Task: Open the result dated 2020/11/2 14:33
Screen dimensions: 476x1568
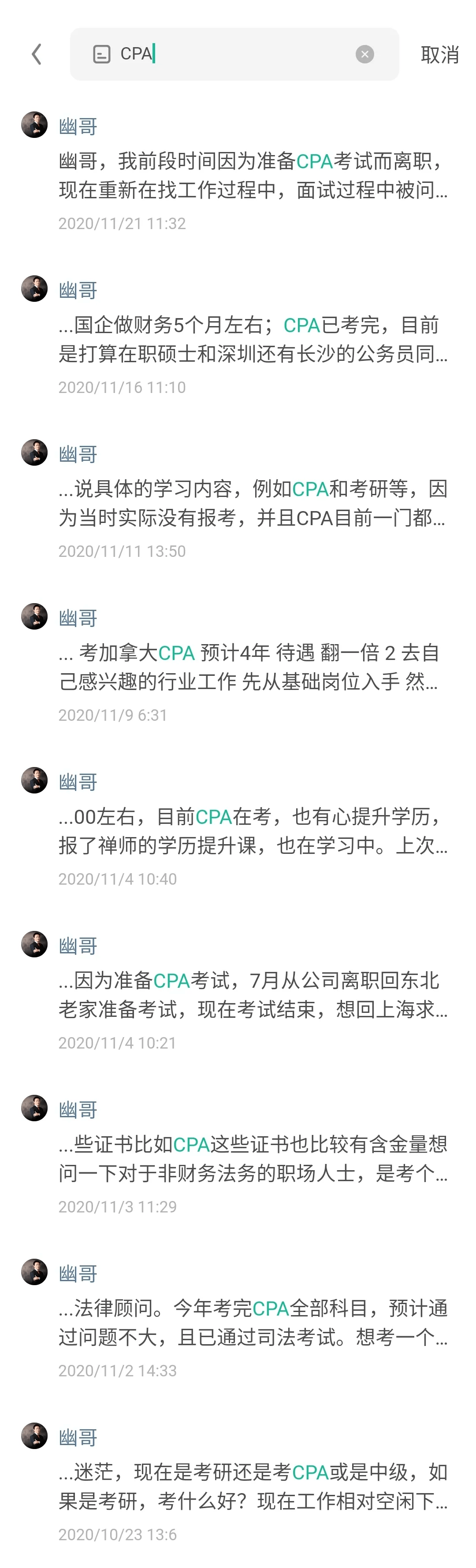Action: (x=253, y=1322)
